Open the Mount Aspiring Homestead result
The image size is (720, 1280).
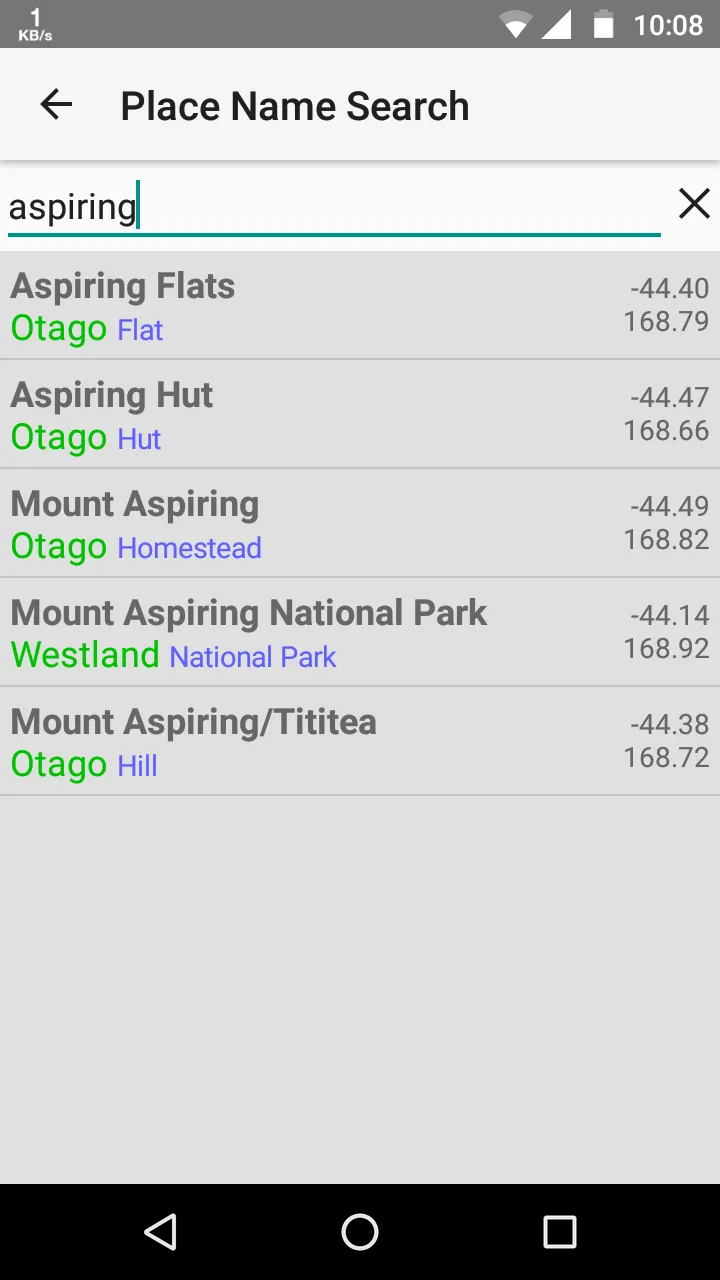[360, 523]
